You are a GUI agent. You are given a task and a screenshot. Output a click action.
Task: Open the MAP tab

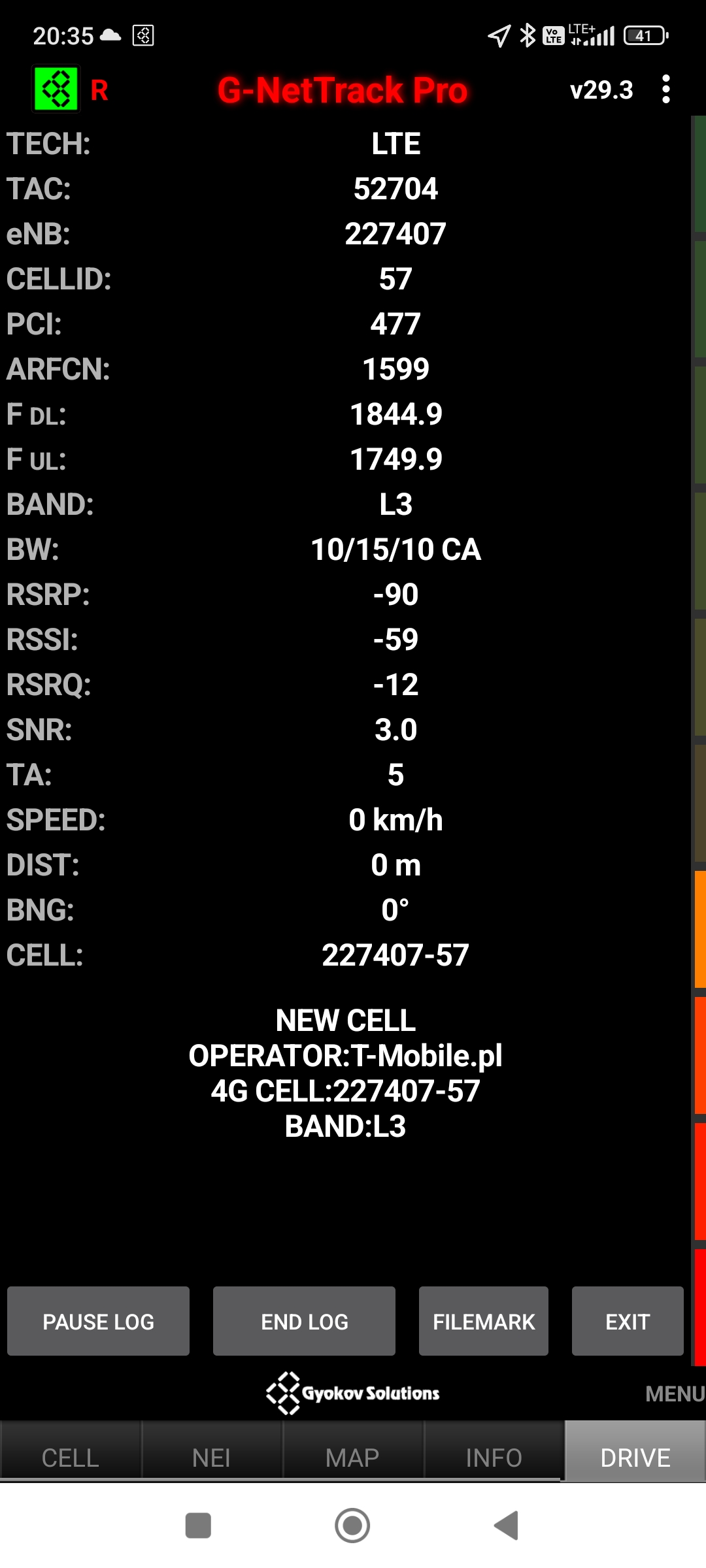click(x=353, y=1457)
